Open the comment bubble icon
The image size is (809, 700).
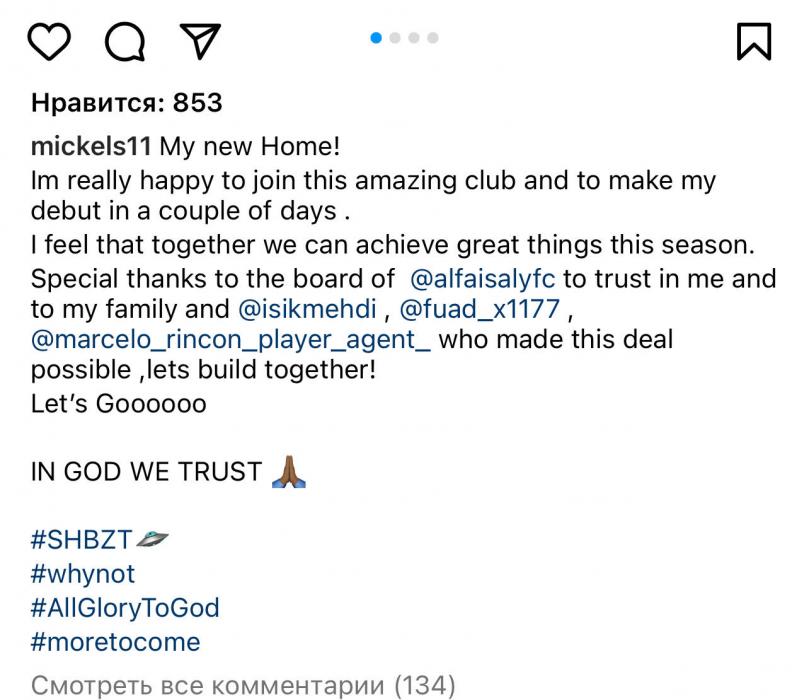tap(124, 41)
